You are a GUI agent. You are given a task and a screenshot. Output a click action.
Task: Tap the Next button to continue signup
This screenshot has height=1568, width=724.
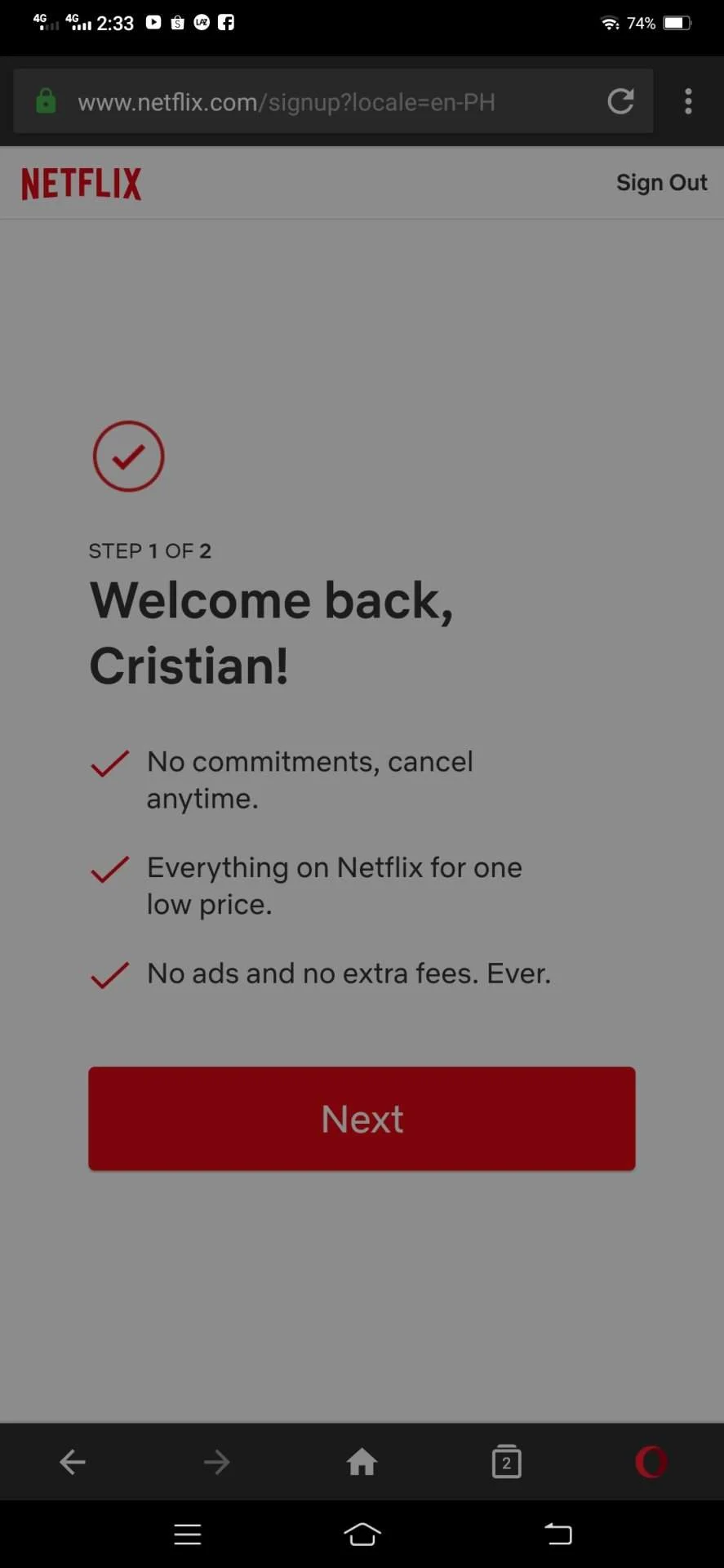coord(362,1118)
